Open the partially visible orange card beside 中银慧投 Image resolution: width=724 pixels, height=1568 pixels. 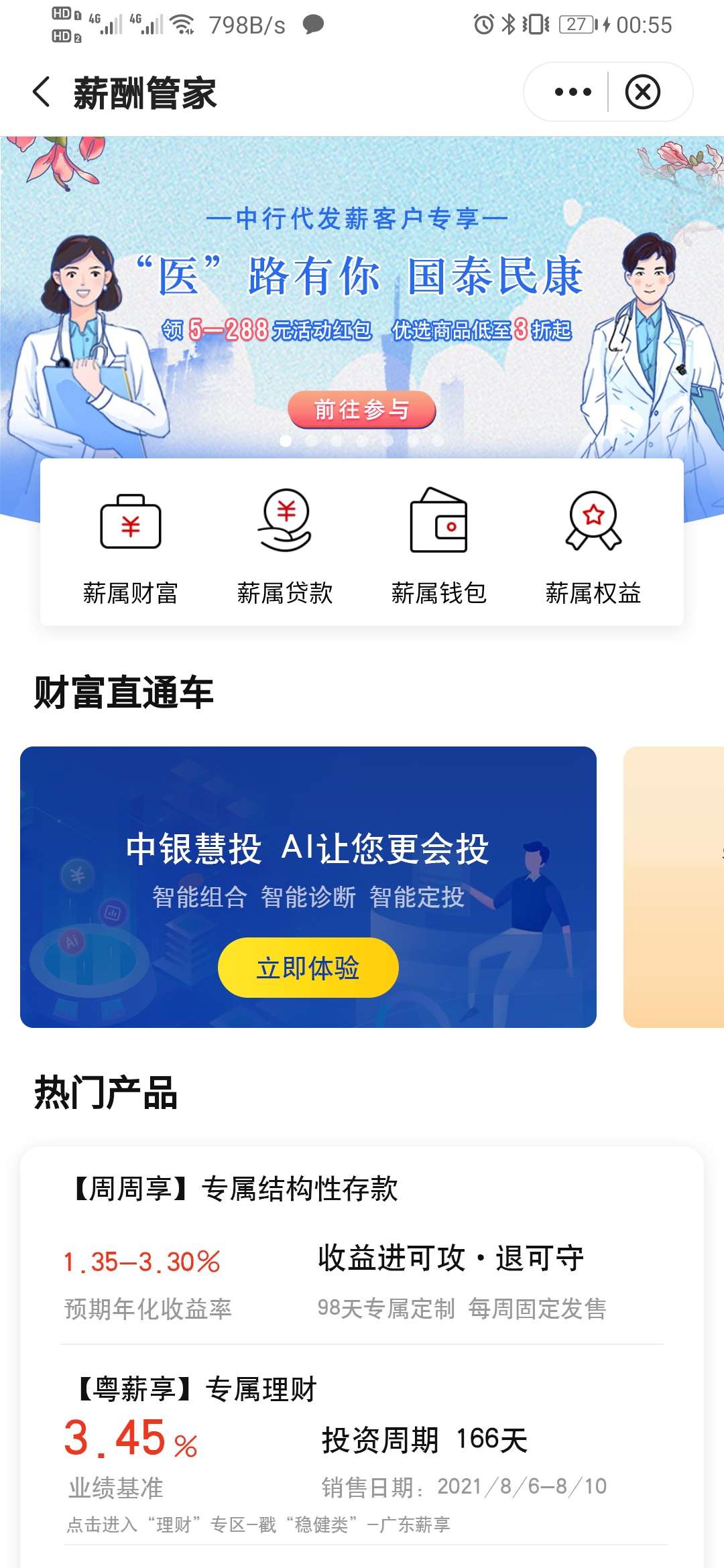coord(674,887)
